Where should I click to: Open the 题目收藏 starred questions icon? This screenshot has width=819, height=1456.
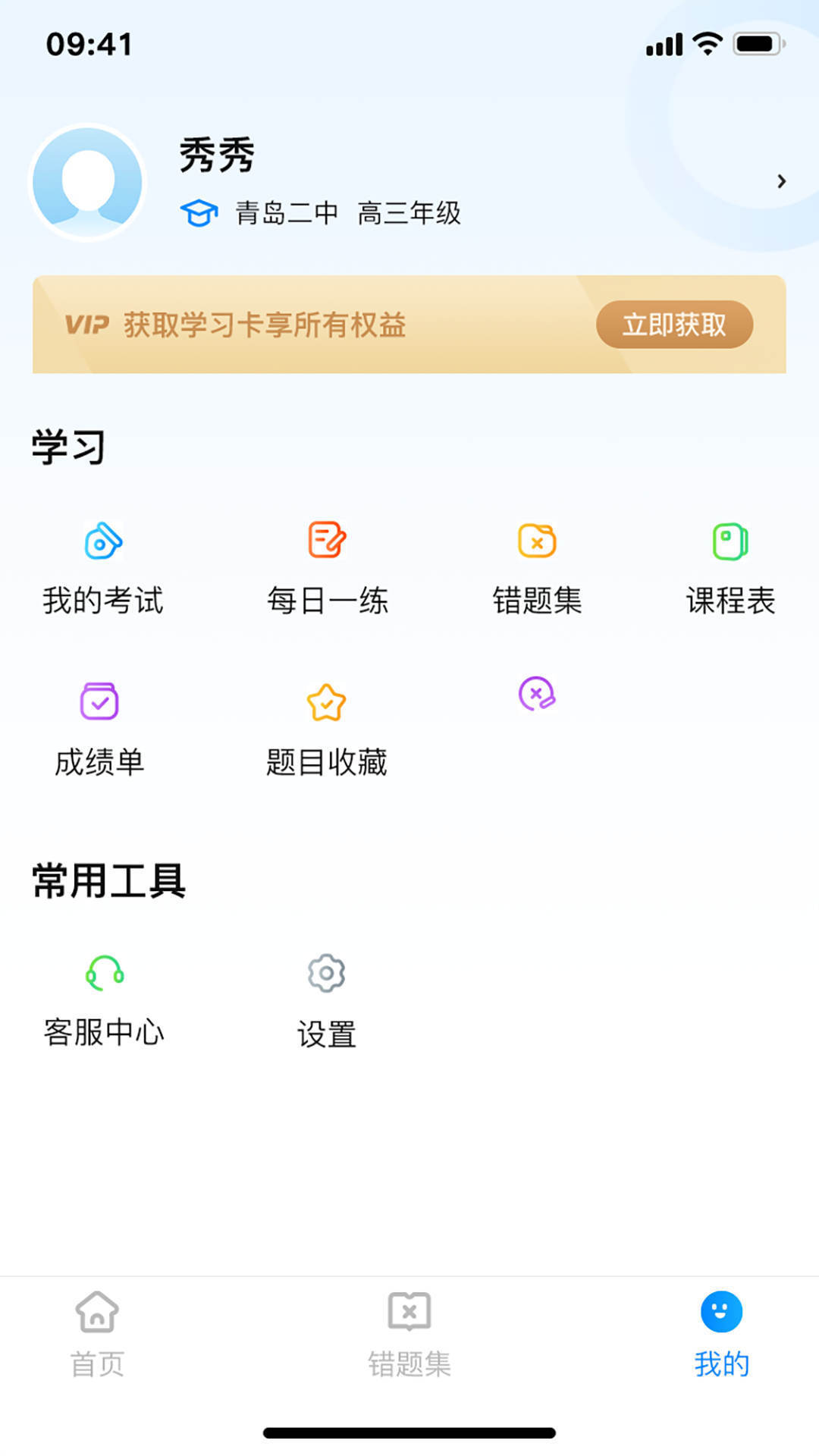326,703
